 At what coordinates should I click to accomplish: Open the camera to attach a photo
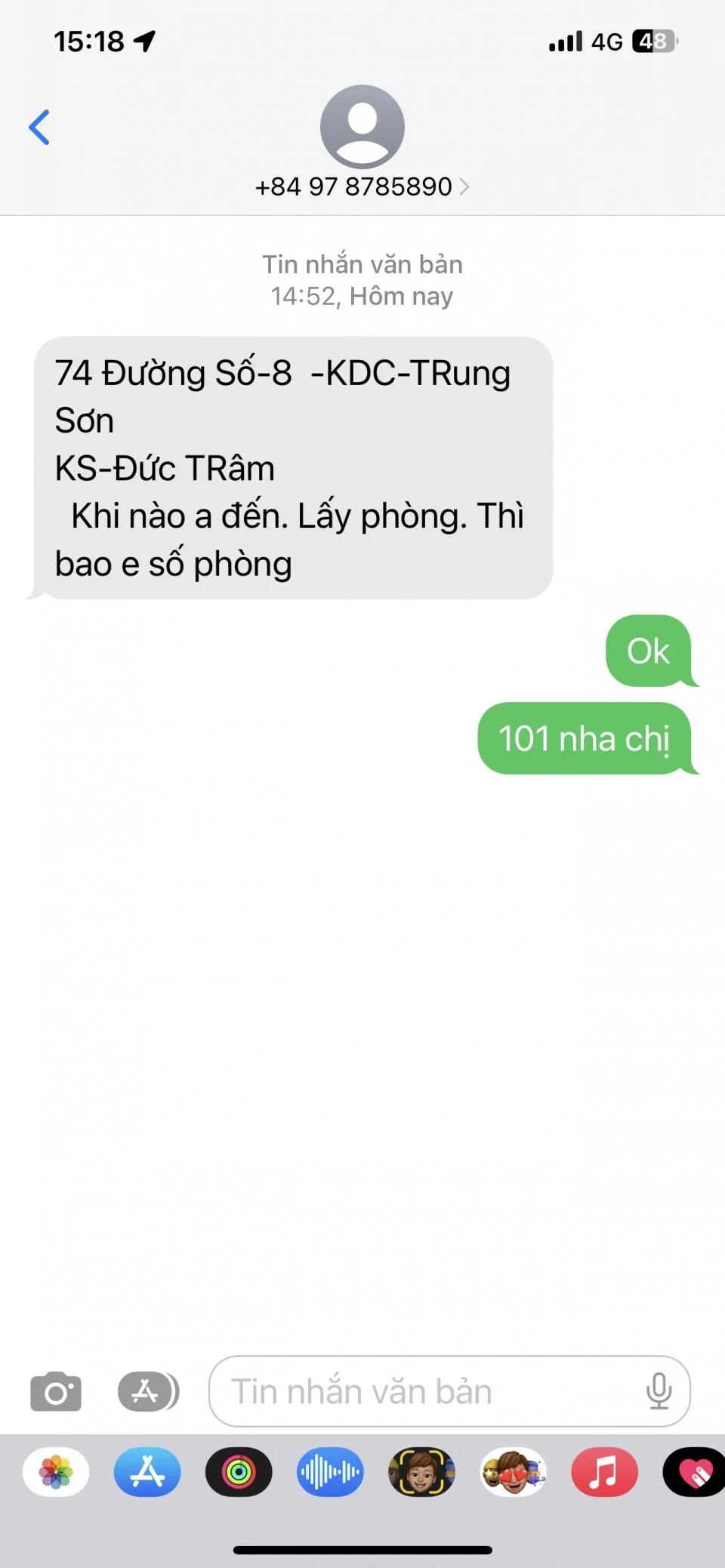[x=56, y=1391]
